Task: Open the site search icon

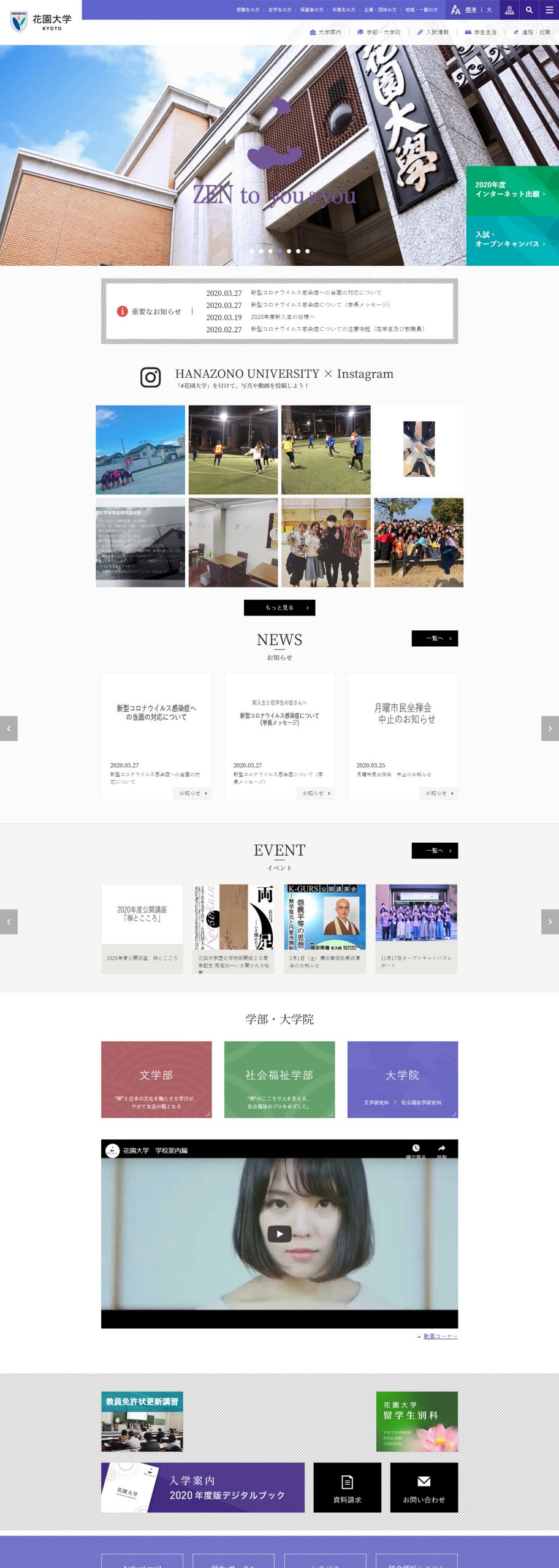Action: [529, 10]
